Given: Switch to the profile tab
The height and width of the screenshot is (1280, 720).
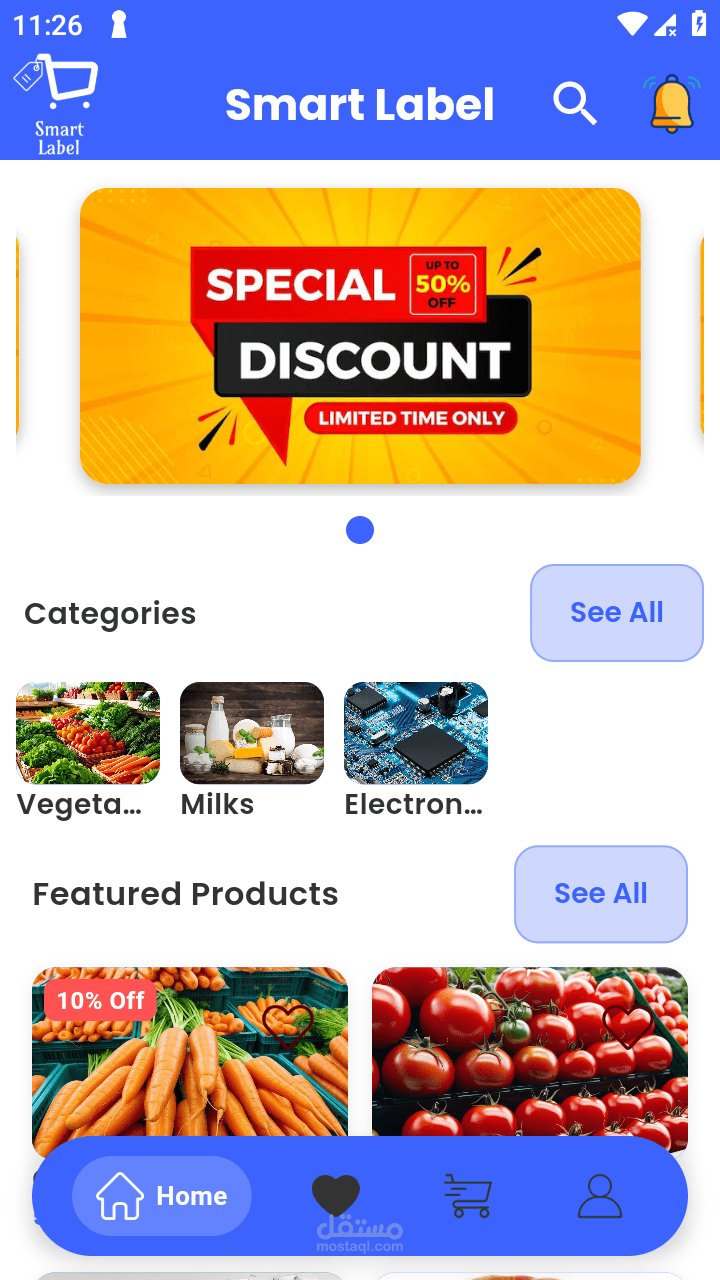Looking at the screenshot, I should tap(600, 1196).
